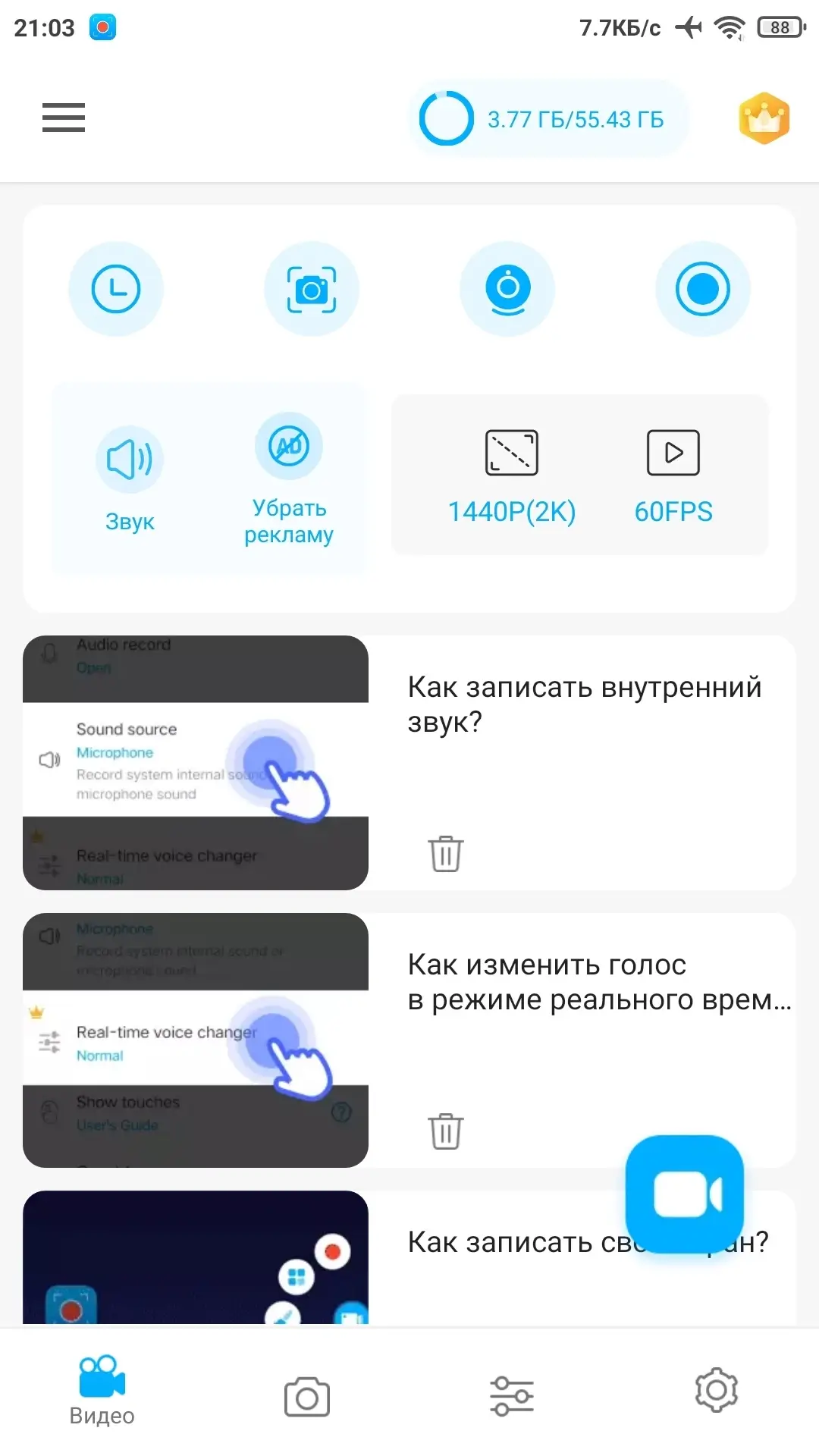819x1456 pixels.
Task: Open the tutorial 'Как записать внутренний звук?'
Action: tap(584, 704)
